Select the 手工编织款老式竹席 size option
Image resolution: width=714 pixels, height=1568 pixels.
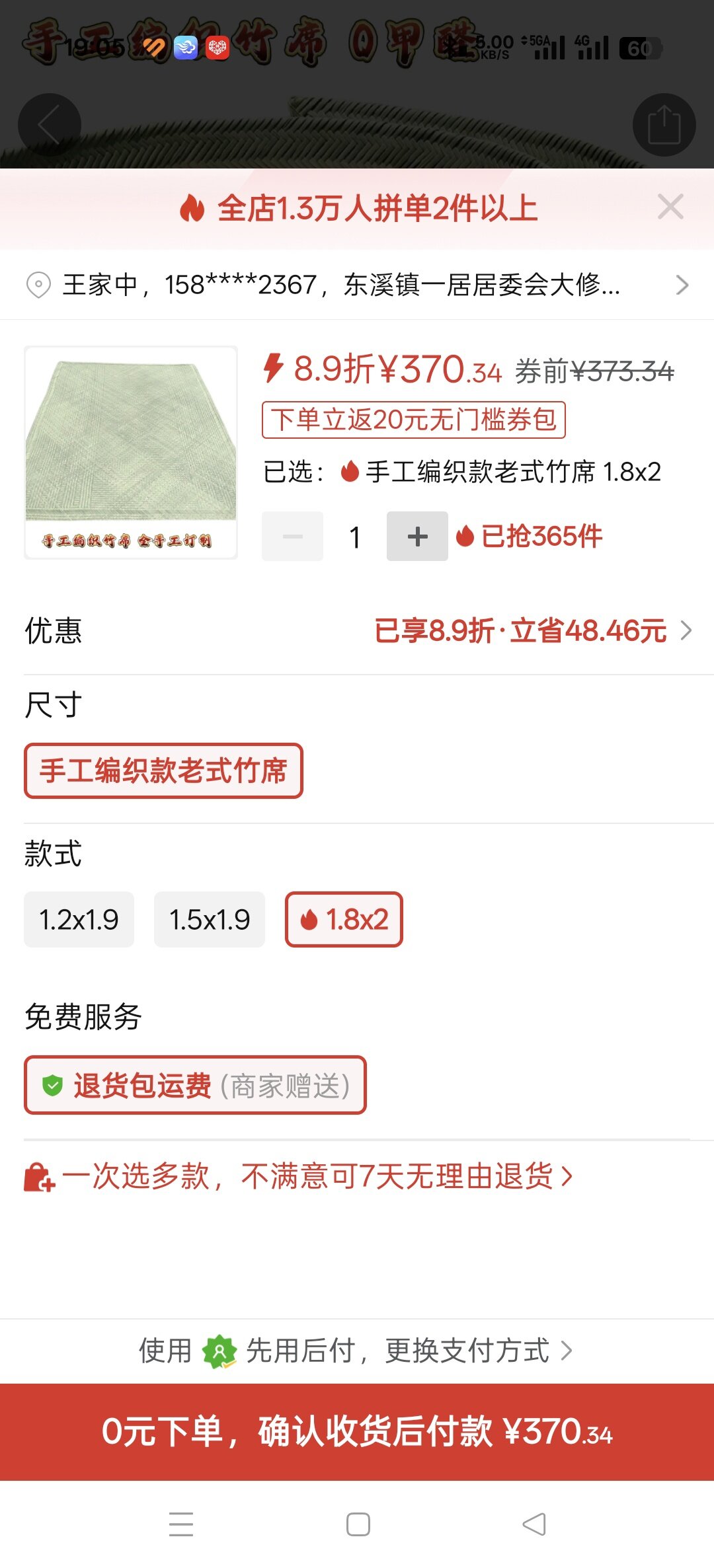click(x=163, y=771)
